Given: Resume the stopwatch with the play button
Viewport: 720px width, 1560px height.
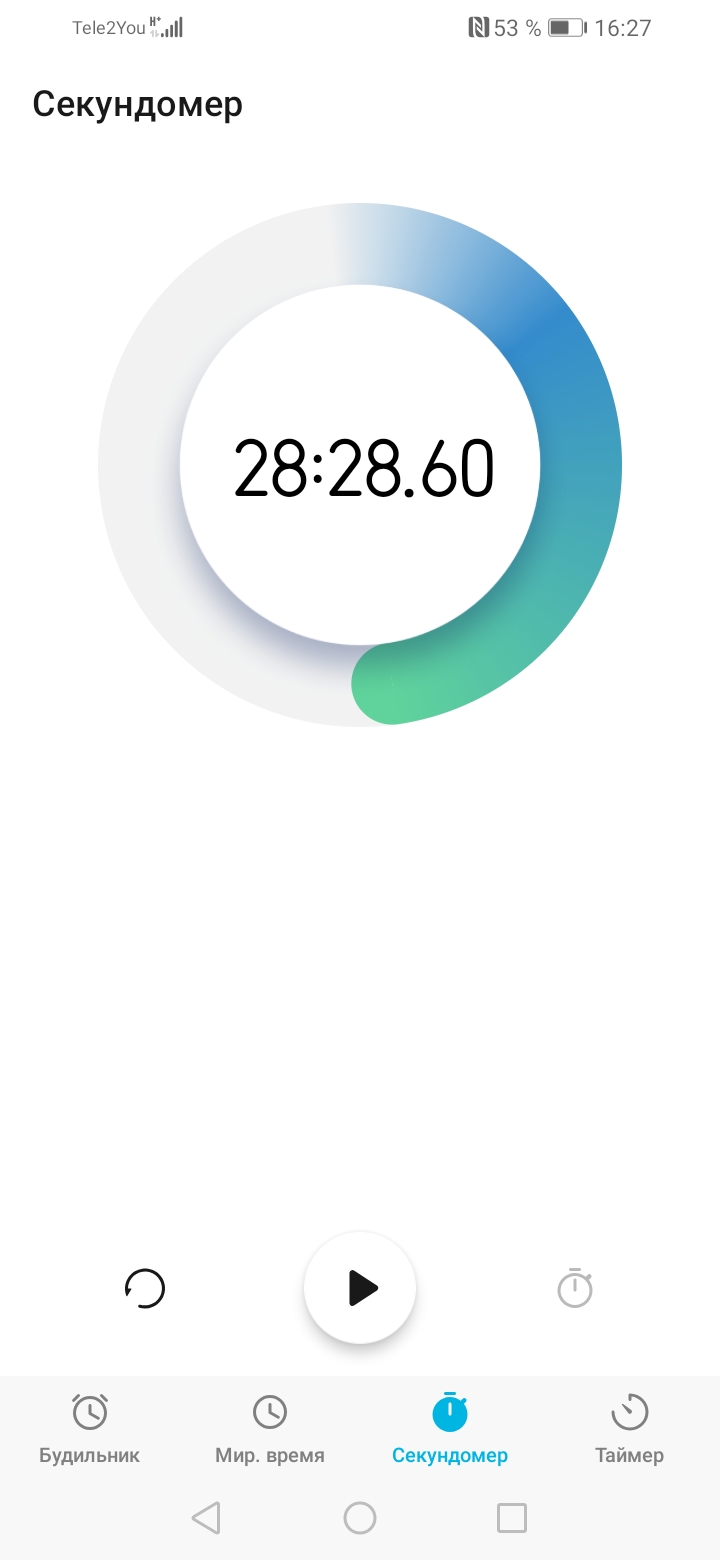Looking at the screenshot, I should 360,1288.
